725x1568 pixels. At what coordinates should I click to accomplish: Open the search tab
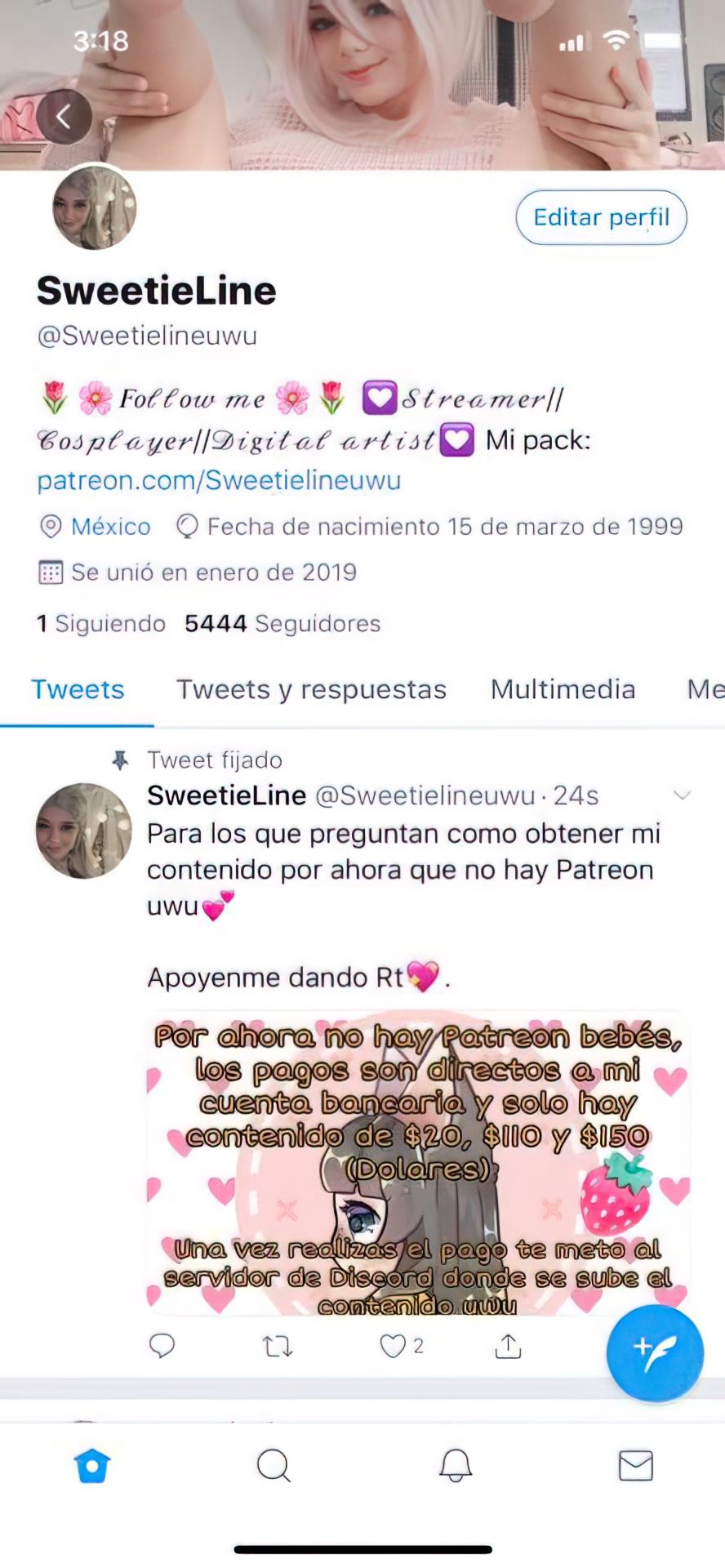coord(274,1465)
